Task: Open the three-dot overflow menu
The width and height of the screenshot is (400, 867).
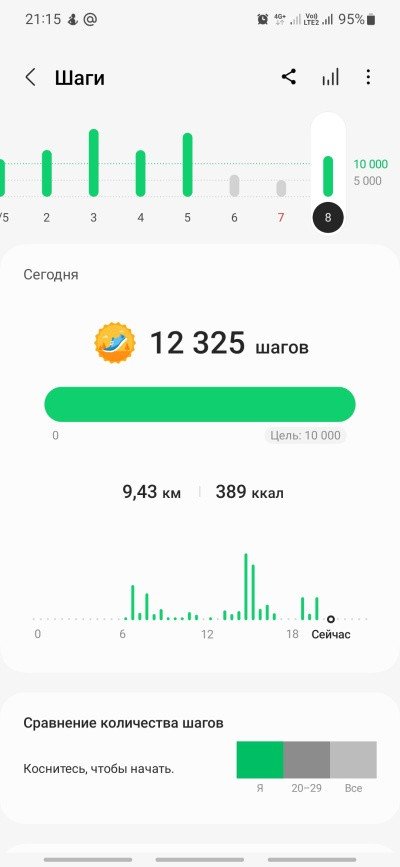Action: 368,77
